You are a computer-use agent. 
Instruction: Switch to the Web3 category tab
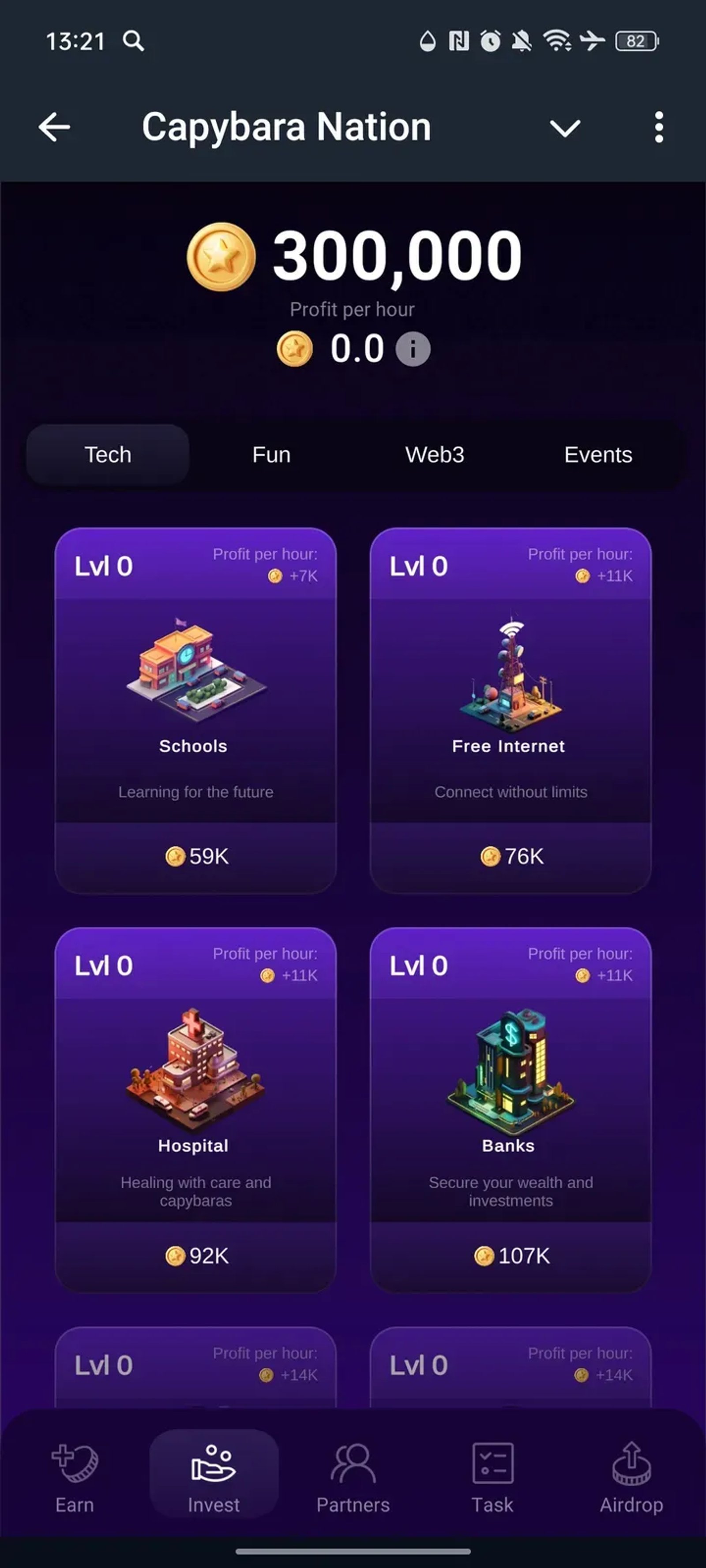point(434,455)
